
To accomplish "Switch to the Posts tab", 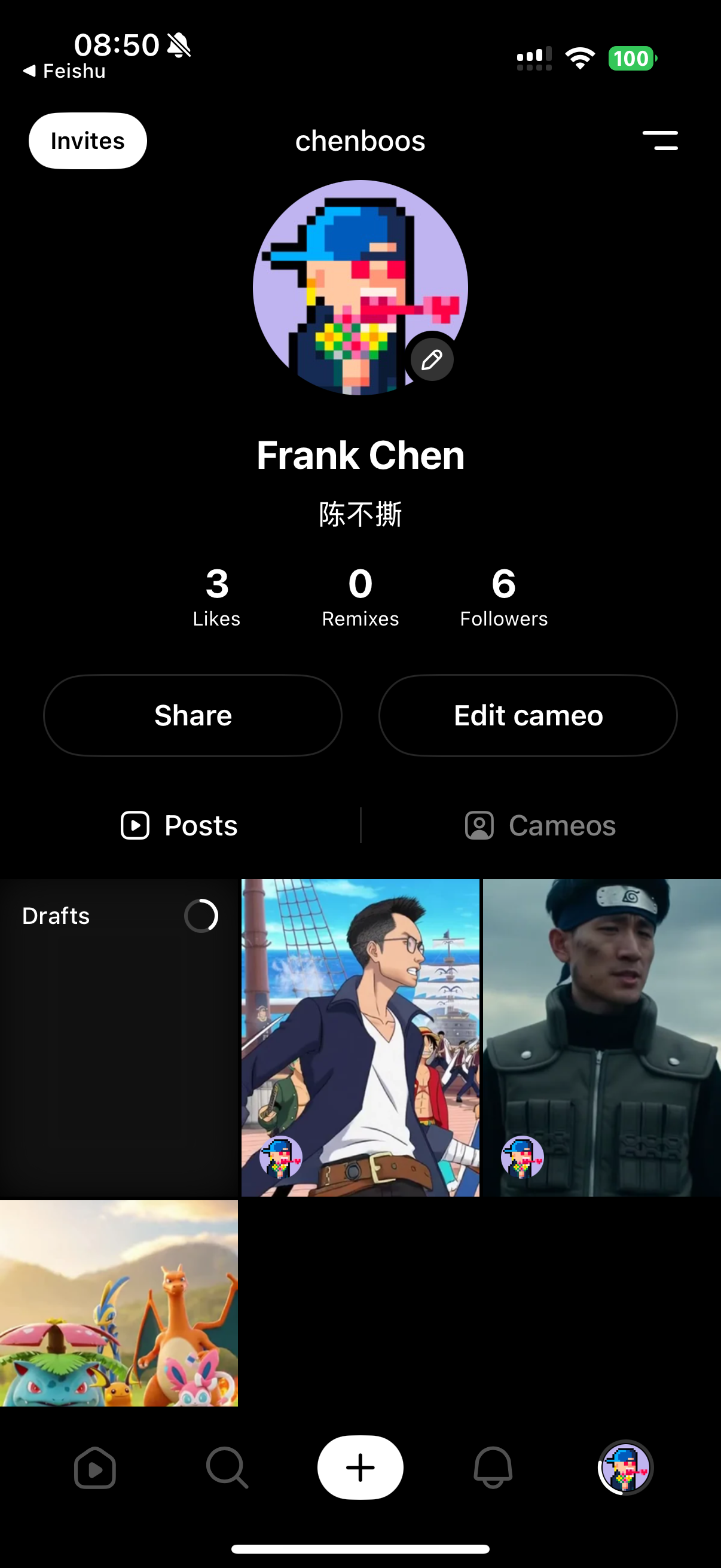I will 179,825.
